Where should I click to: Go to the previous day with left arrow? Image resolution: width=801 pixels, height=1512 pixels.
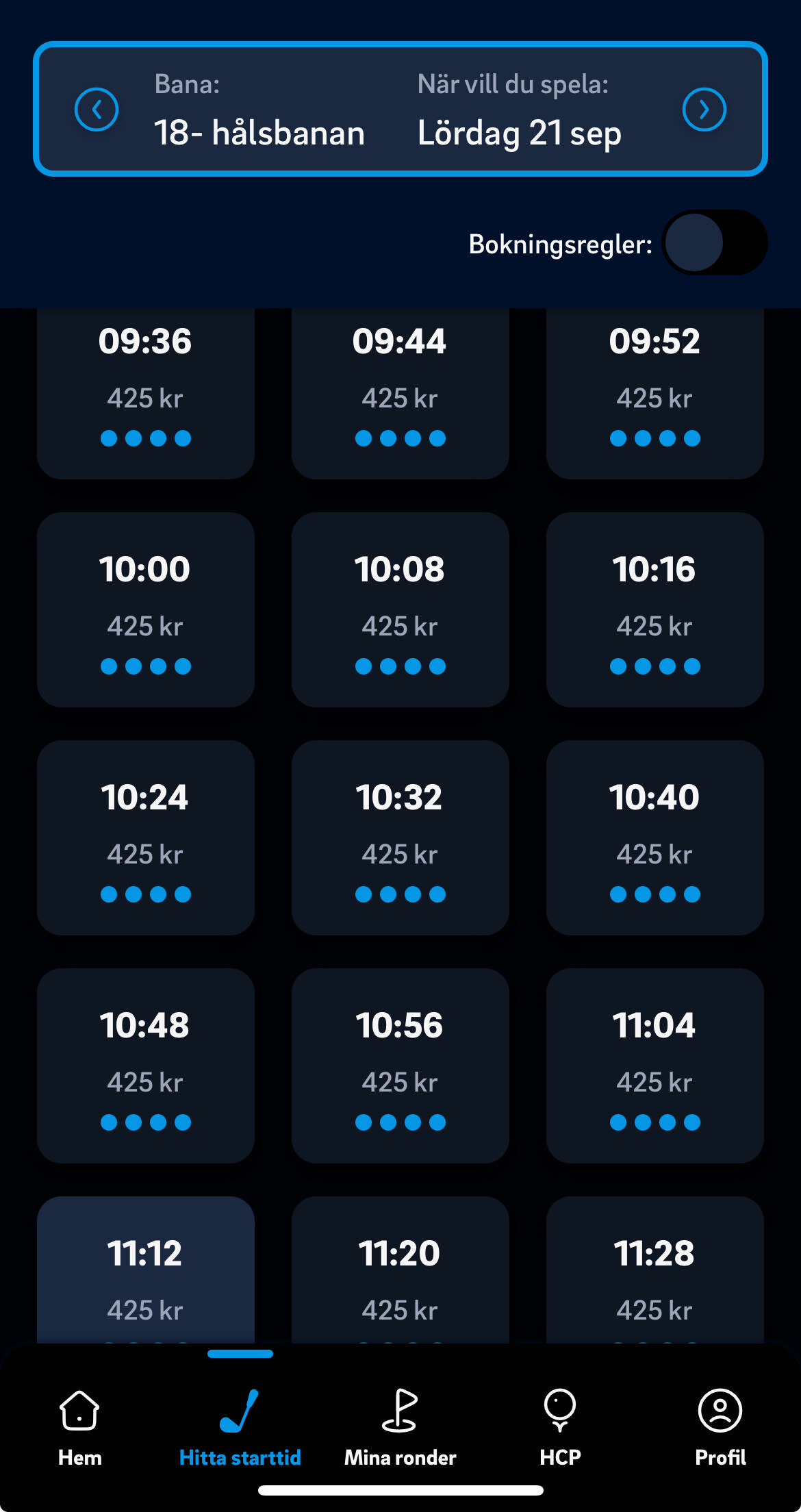[97, 110]
